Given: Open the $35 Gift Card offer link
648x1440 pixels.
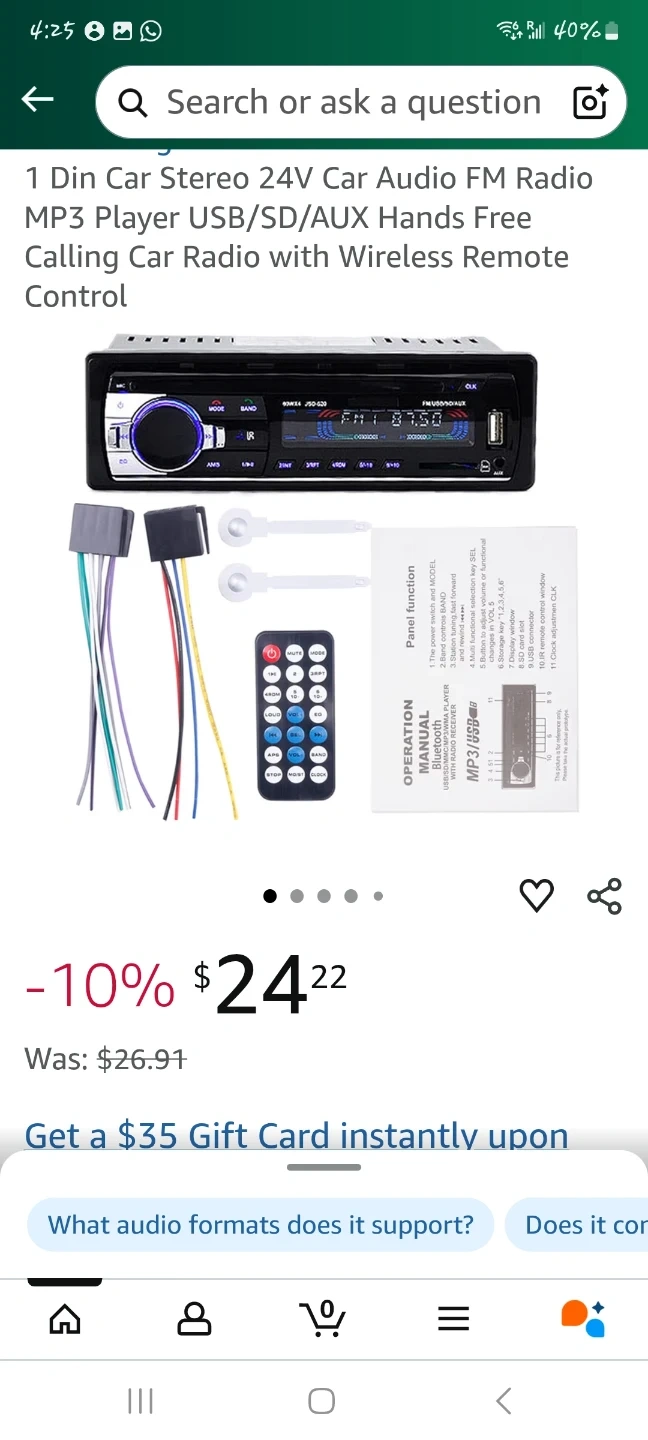Looking at the screenshot, I should 296,1136.
